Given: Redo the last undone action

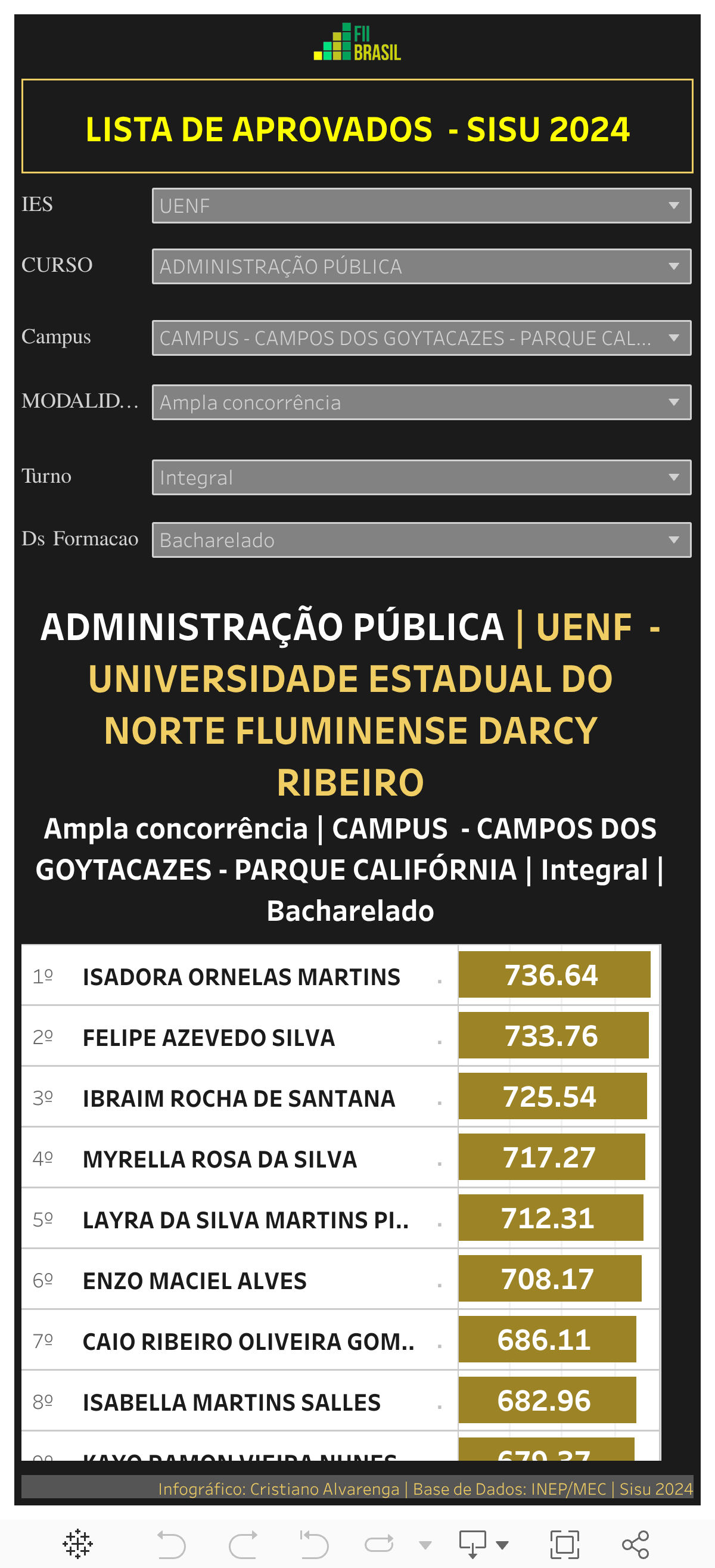Looking at the screenshot, I should point(243,1544).
